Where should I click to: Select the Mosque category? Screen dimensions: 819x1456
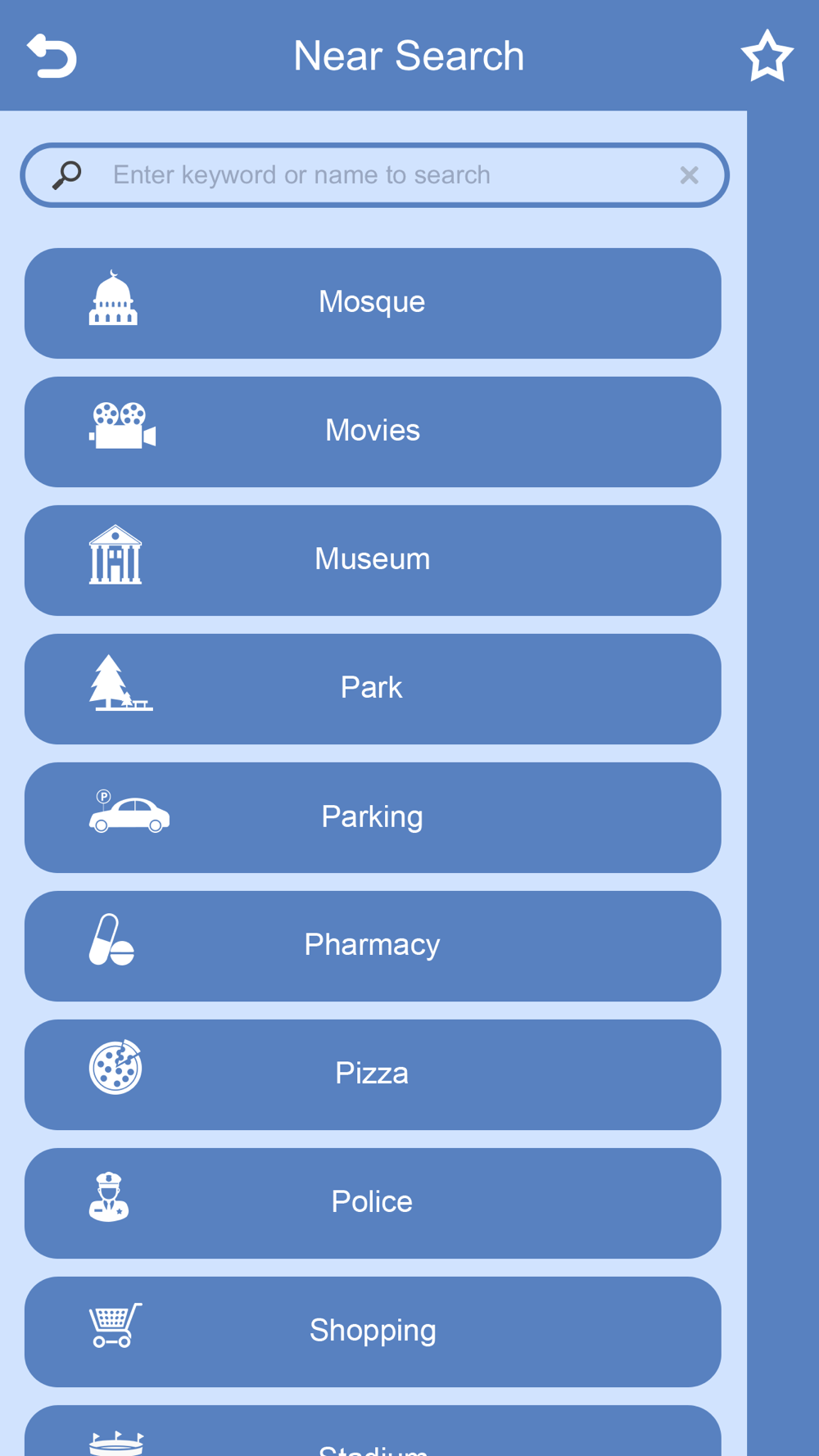point(373,303)
